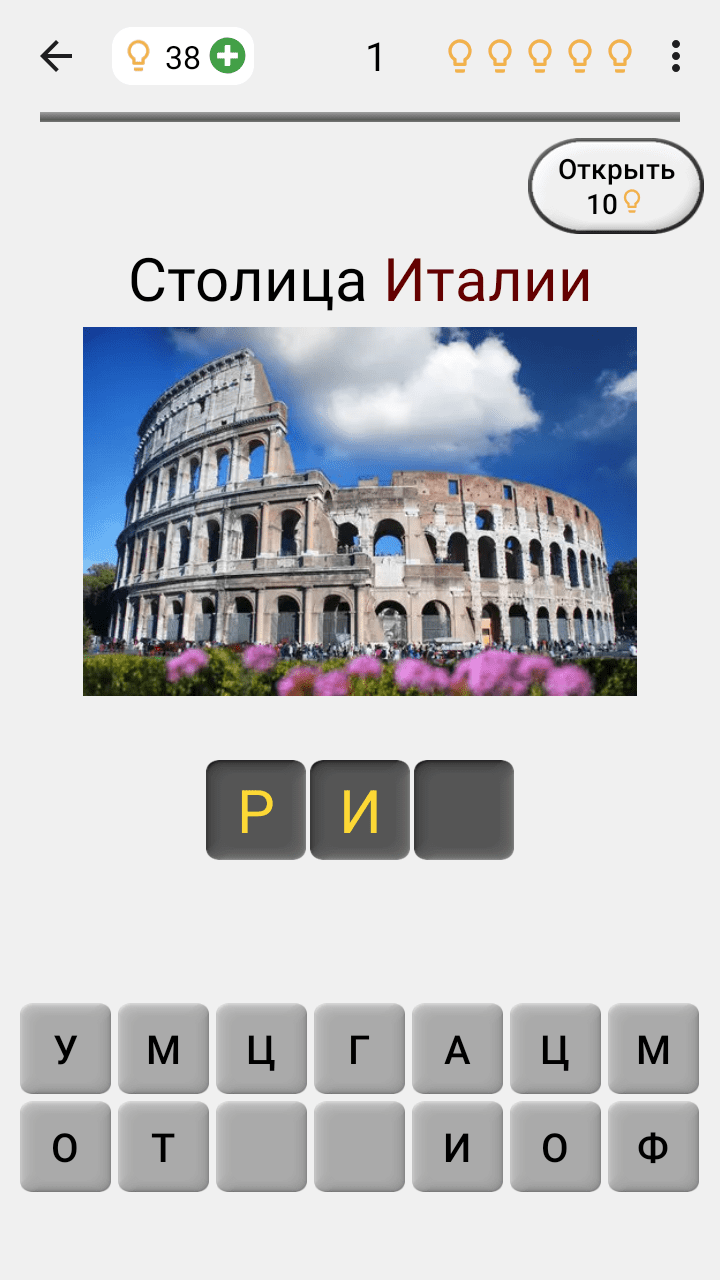
Task: Remove letter И from the answer slots
Action: click(360, 810)
